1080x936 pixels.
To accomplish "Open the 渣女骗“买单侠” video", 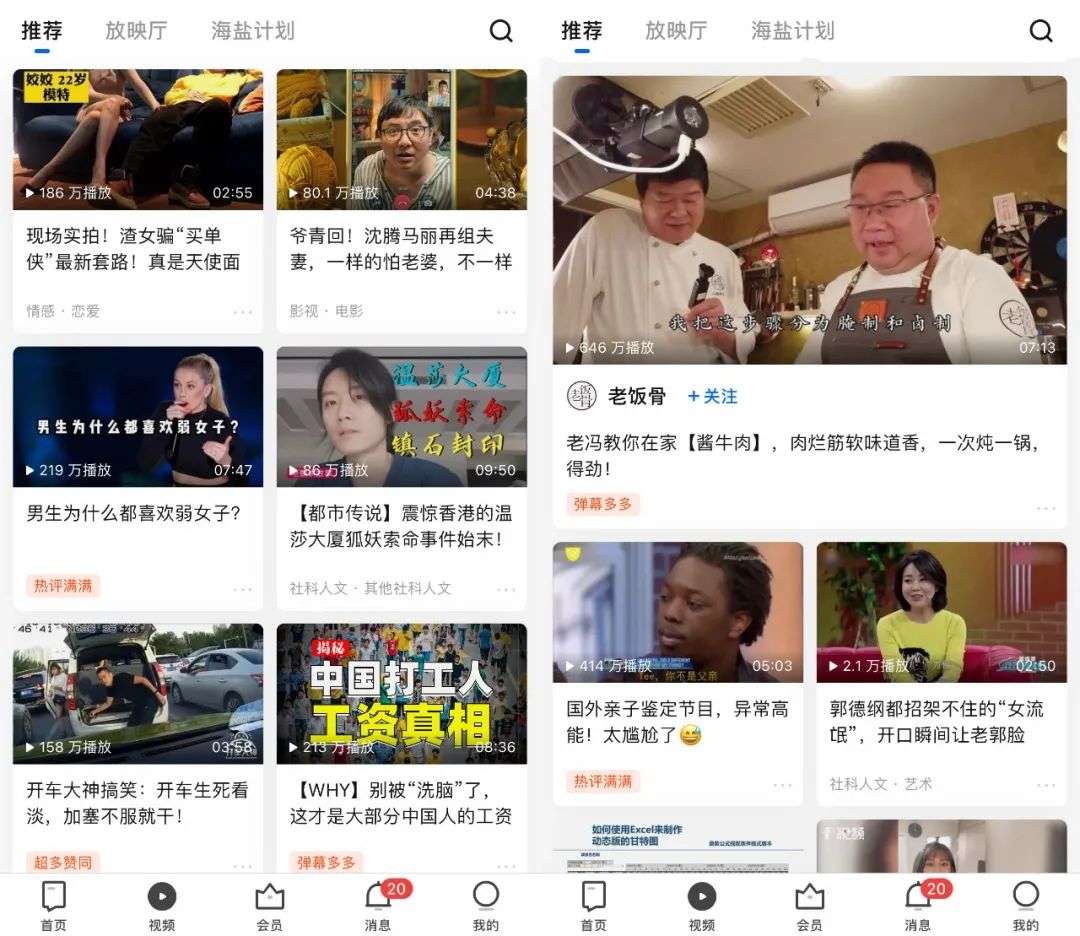I will point(138,140).
